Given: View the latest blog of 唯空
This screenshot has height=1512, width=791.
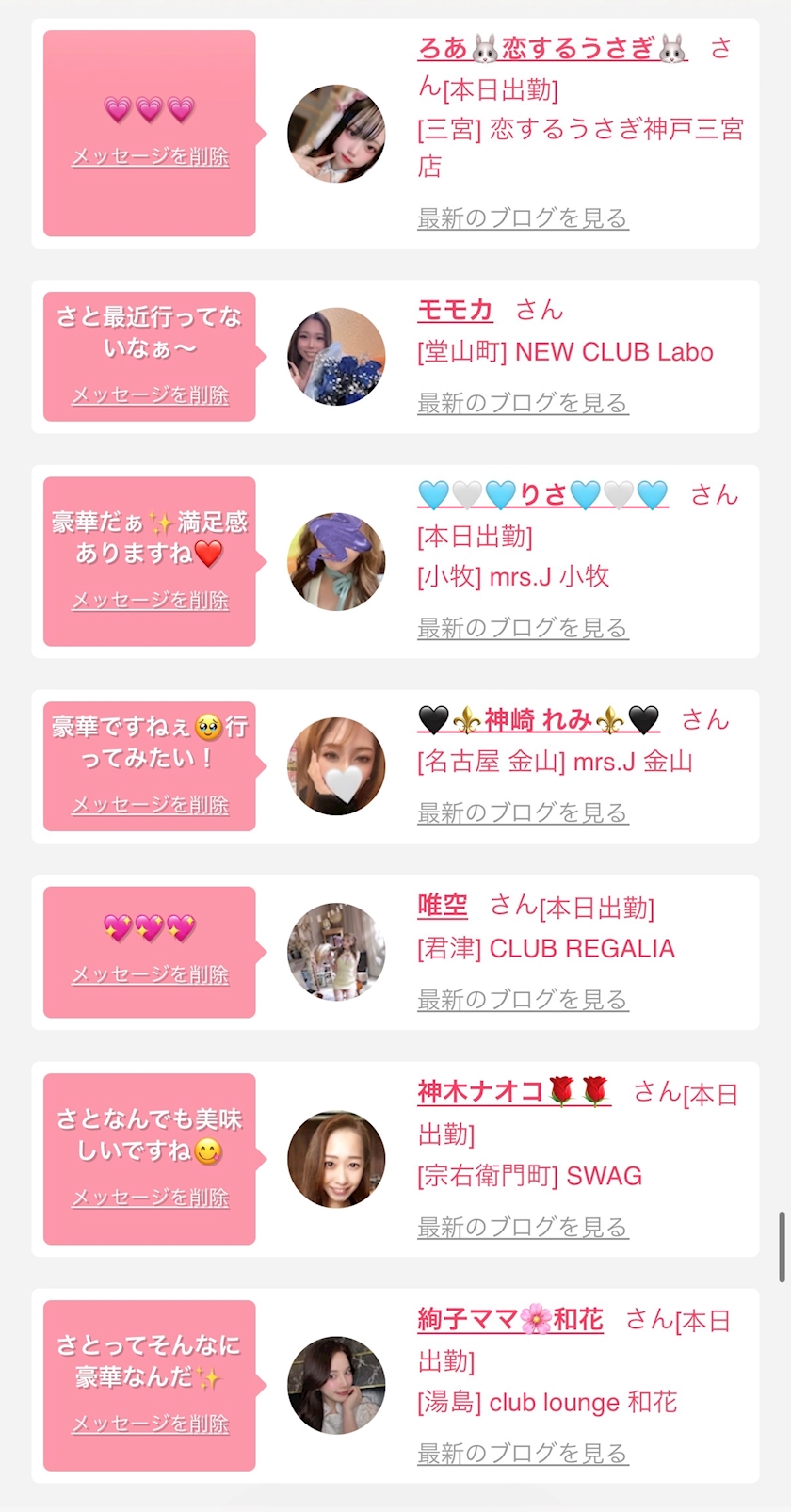Looking at the screenshot, I should coord(523,999).
